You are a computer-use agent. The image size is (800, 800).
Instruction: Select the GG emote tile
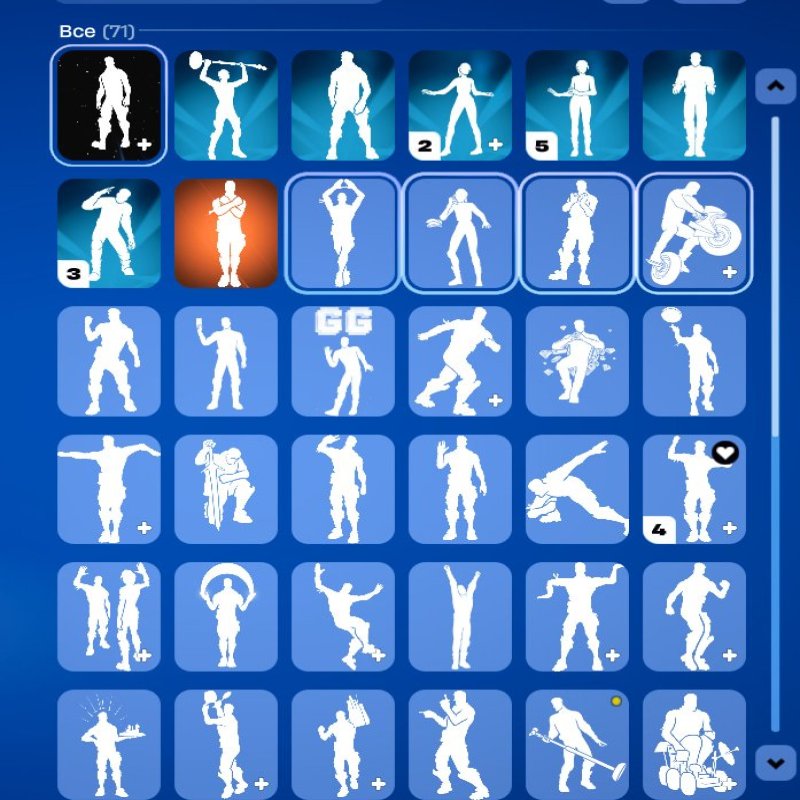(x=343, y=361)
